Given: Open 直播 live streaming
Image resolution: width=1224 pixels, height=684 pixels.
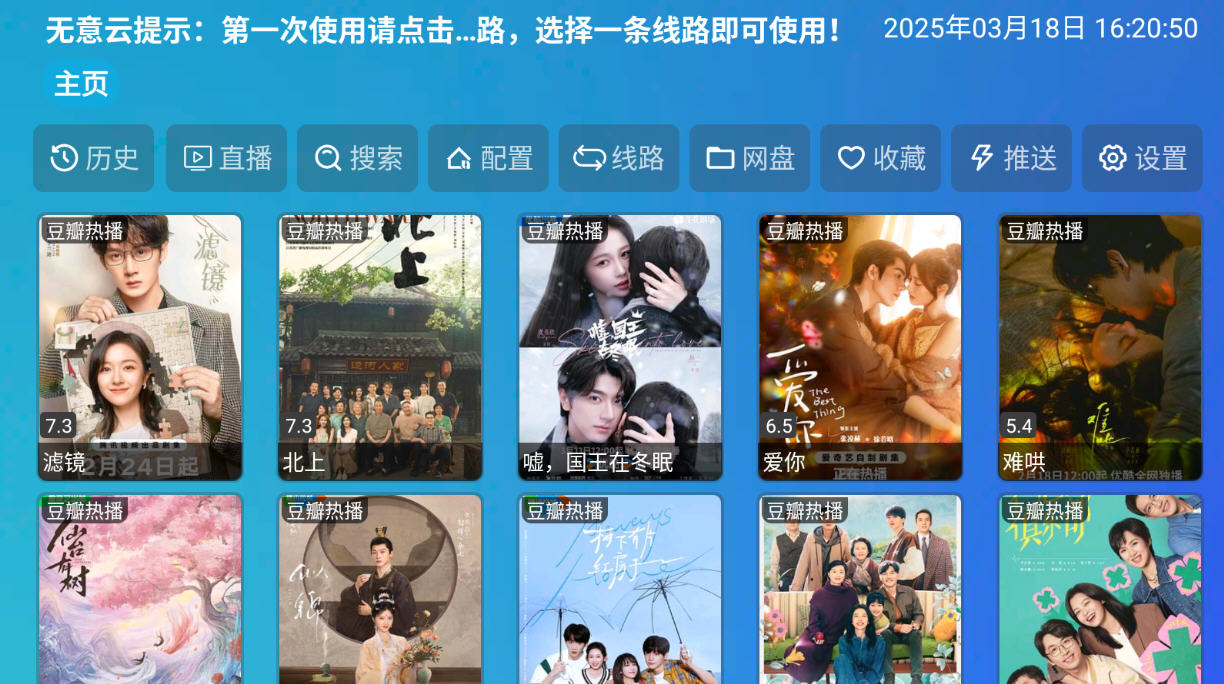Looking at the screenshot, I should (227, 158).
